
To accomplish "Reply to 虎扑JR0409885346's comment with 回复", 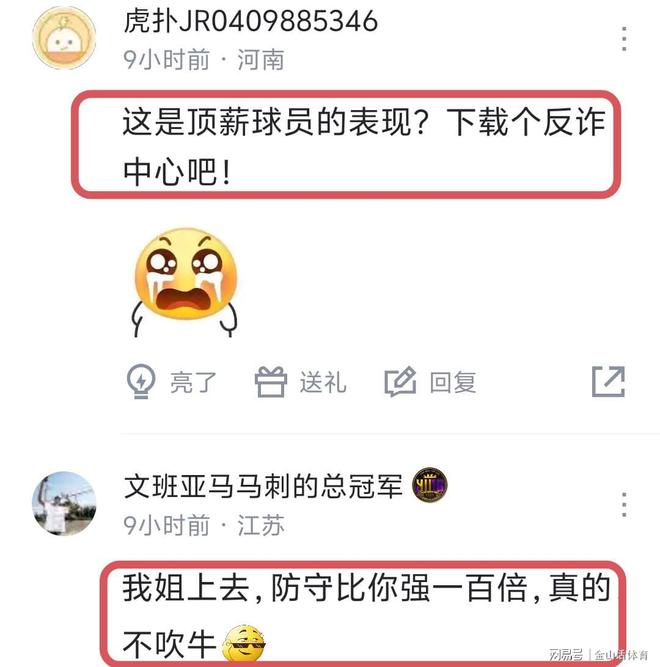I will (431, 381).
